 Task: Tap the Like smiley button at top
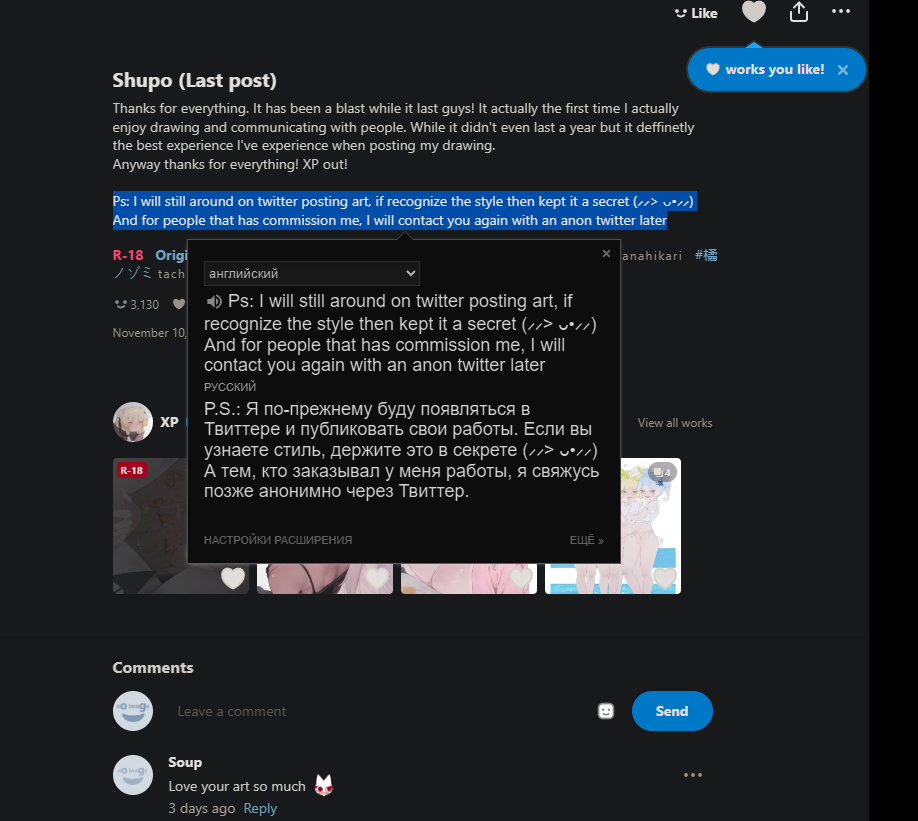coord(696,13)
